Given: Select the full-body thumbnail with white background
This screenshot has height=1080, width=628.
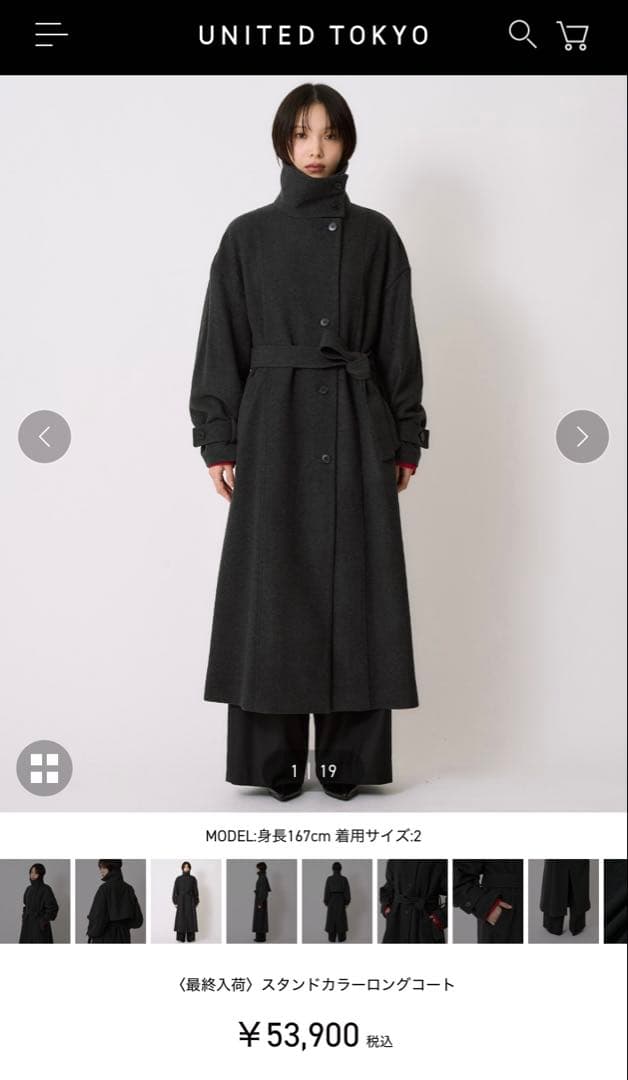Looking at the screenshot, I should point(186,901).
